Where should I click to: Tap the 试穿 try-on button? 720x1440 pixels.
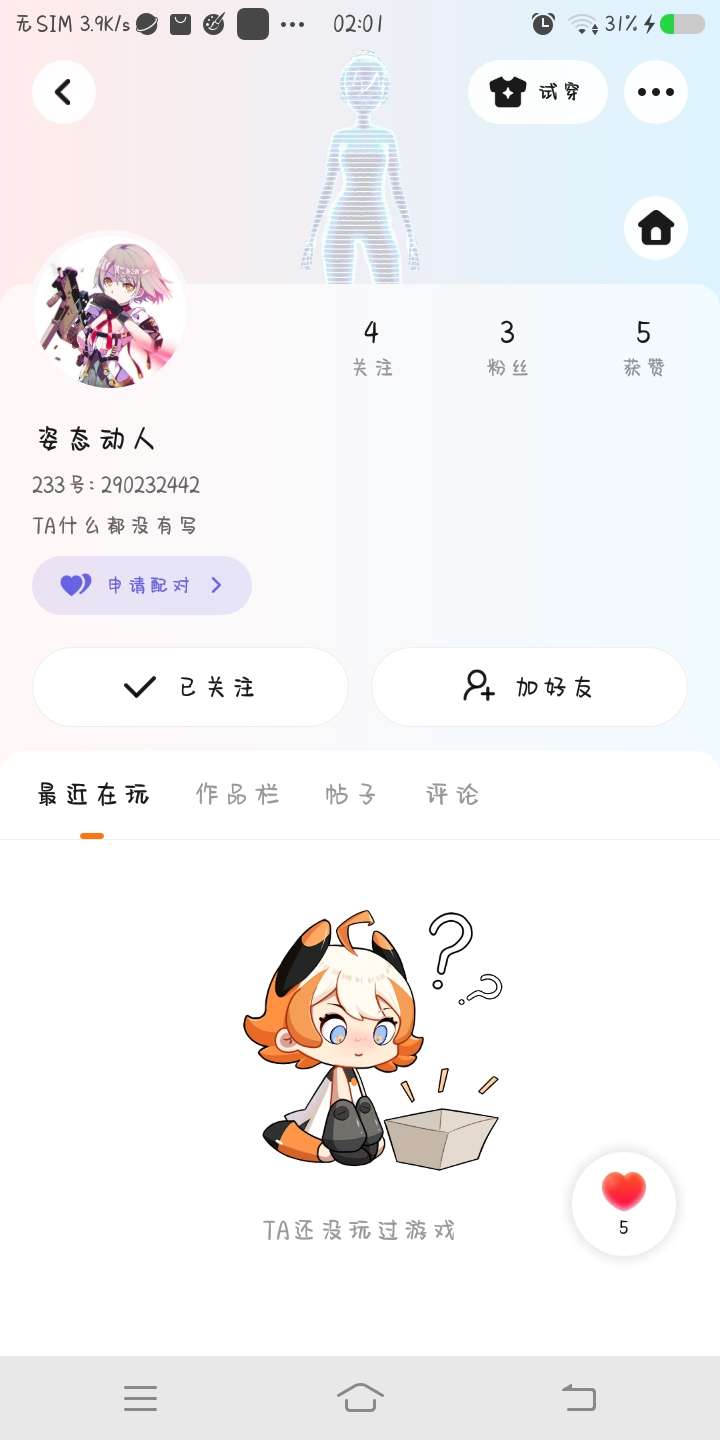pyautogui.click(x=538, y=92)
